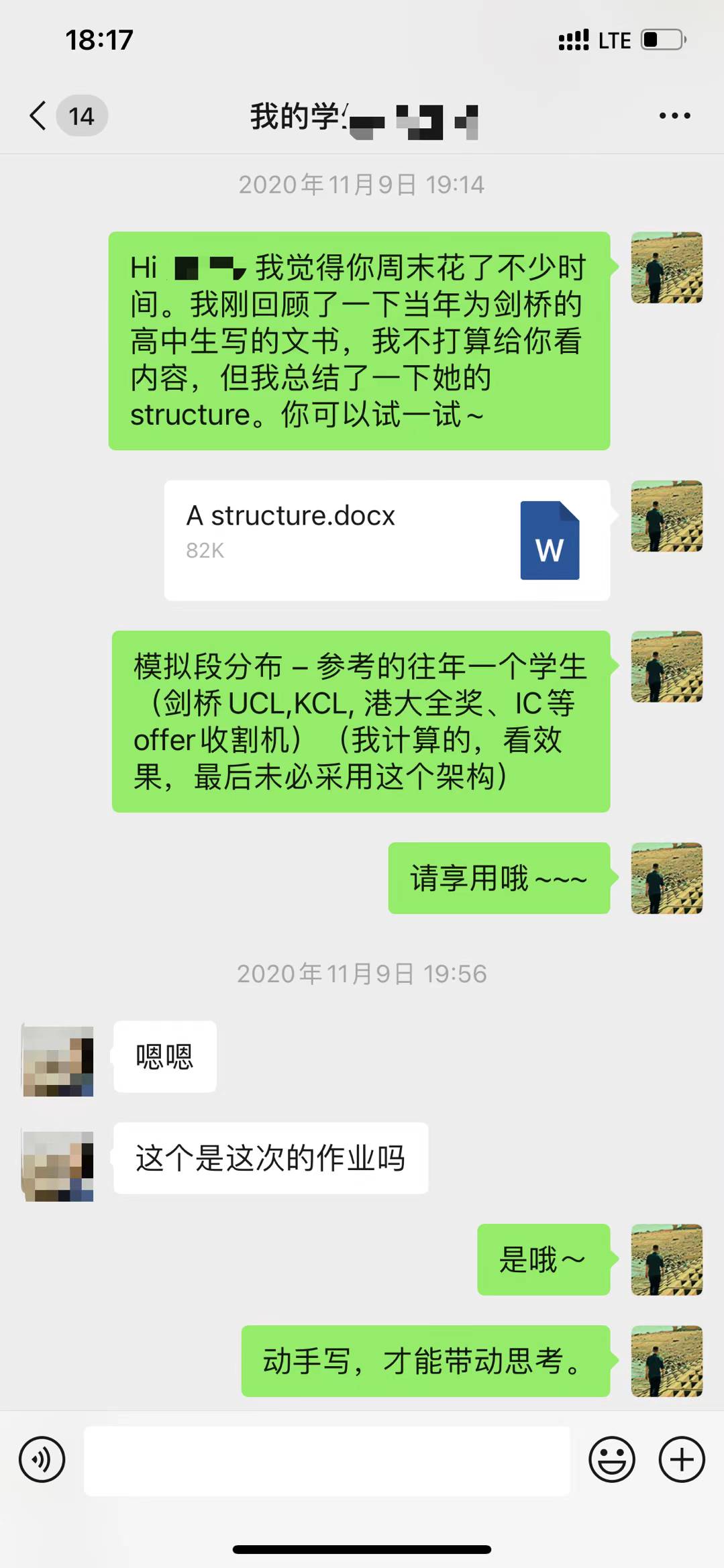The image size is (724, 1568).
Task: Tap the message text input field
Action: click(327, 1461)
